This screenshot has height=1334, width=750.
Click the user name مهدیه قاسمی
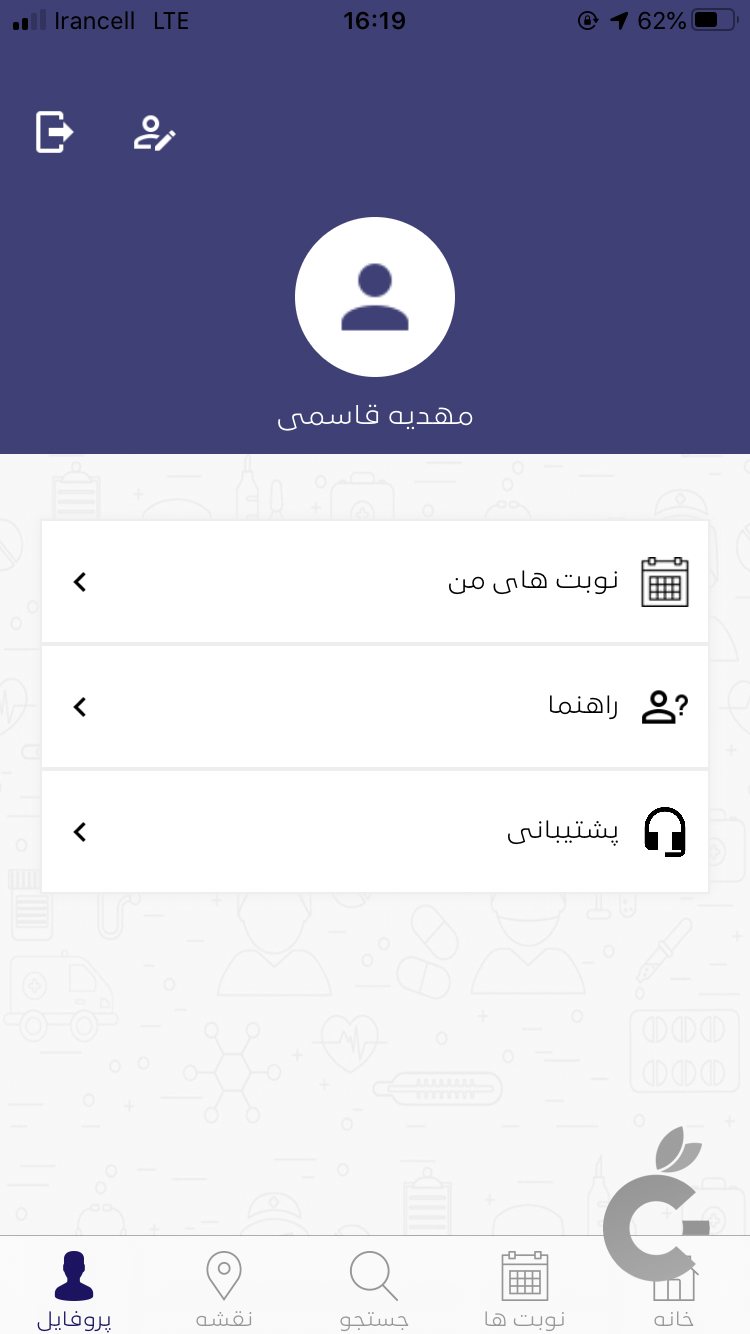(x=374, y=416)
